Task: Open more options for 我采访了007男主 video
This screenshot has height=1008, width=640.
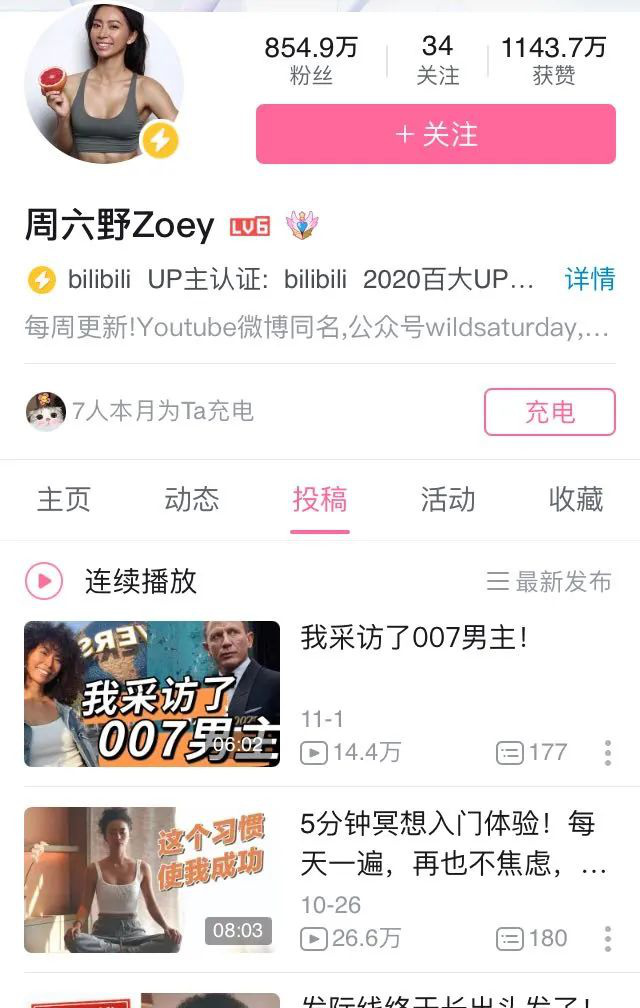Action: (x=608, y=752)
